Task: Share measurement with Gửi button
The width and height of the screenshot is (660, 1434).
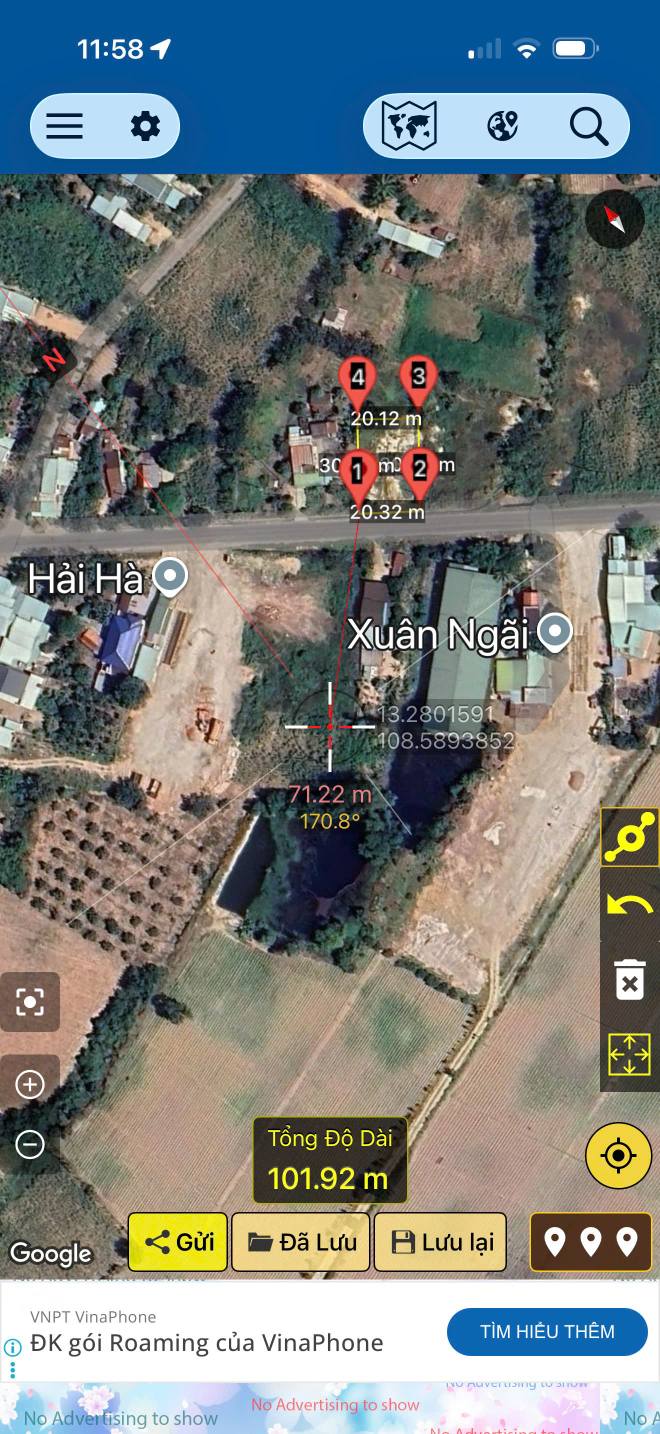Action: [x=178, y=1242]
